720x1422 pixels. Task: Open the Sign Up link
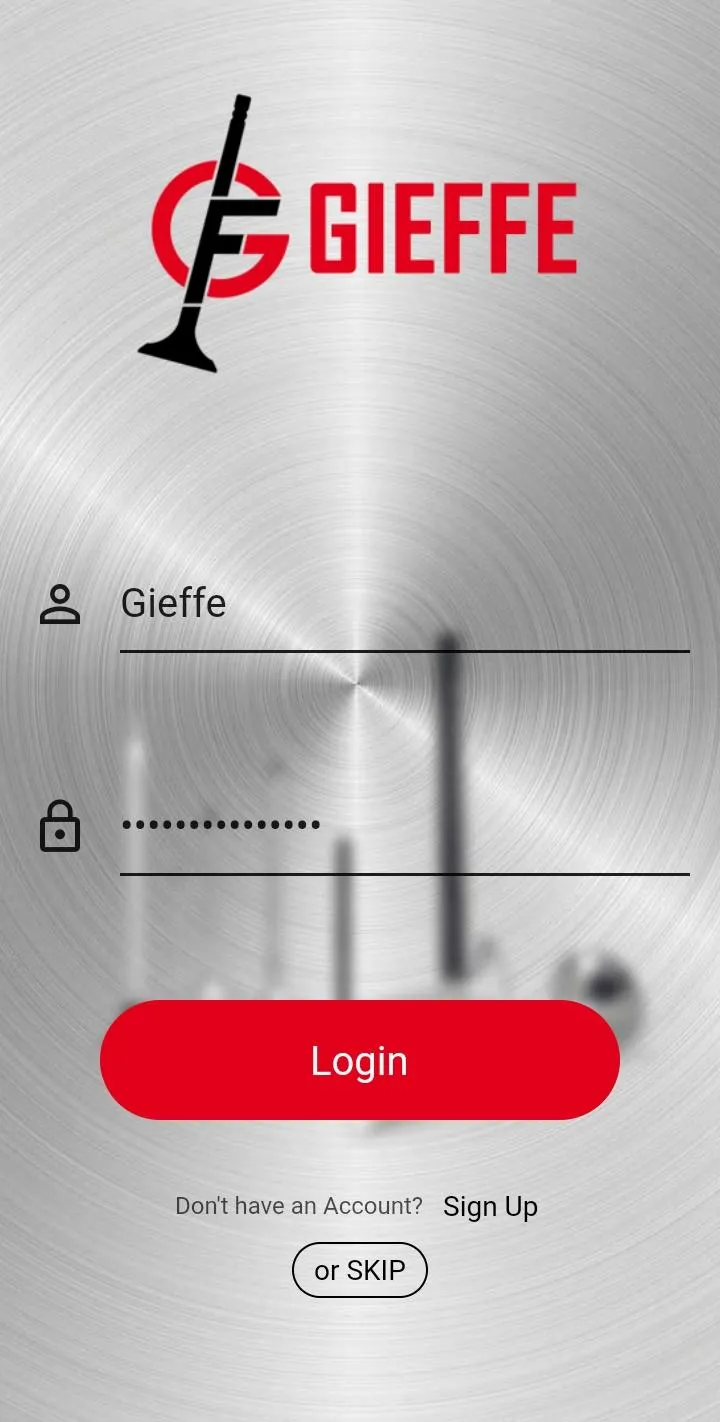(490, 1206)
